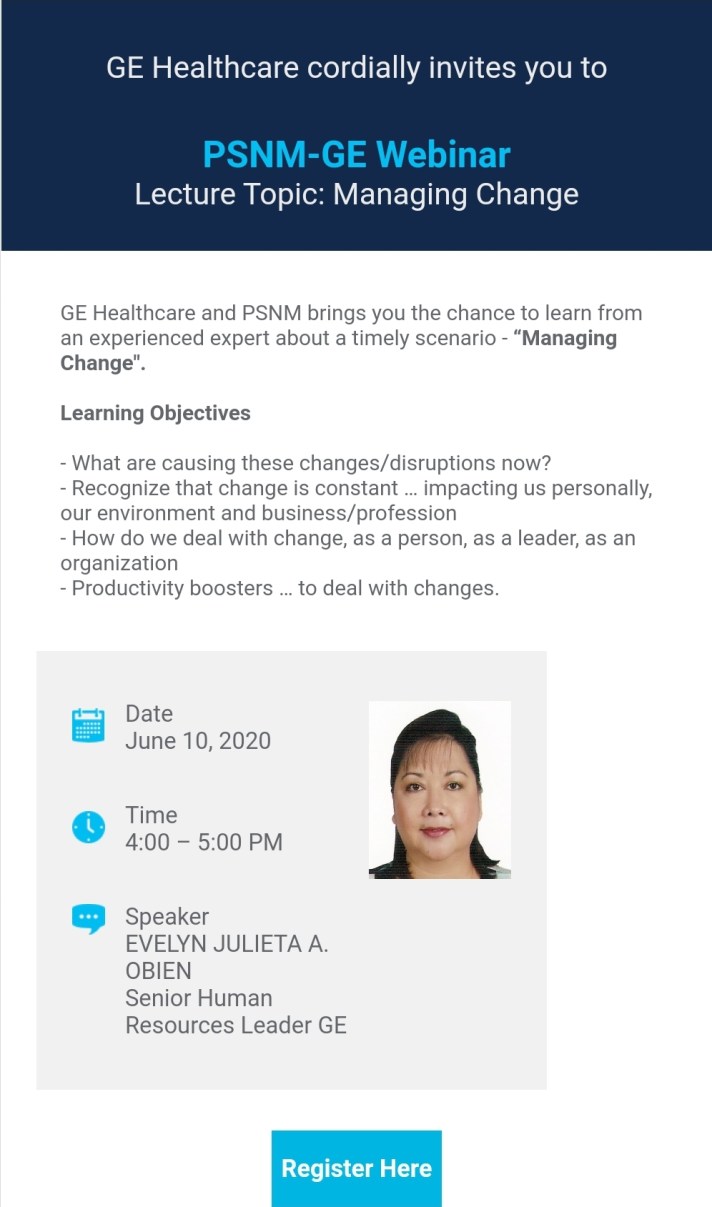This screenshot has width=712, height=1207.
Task: Tap the Register Here button
Action: pos(356,1168)
